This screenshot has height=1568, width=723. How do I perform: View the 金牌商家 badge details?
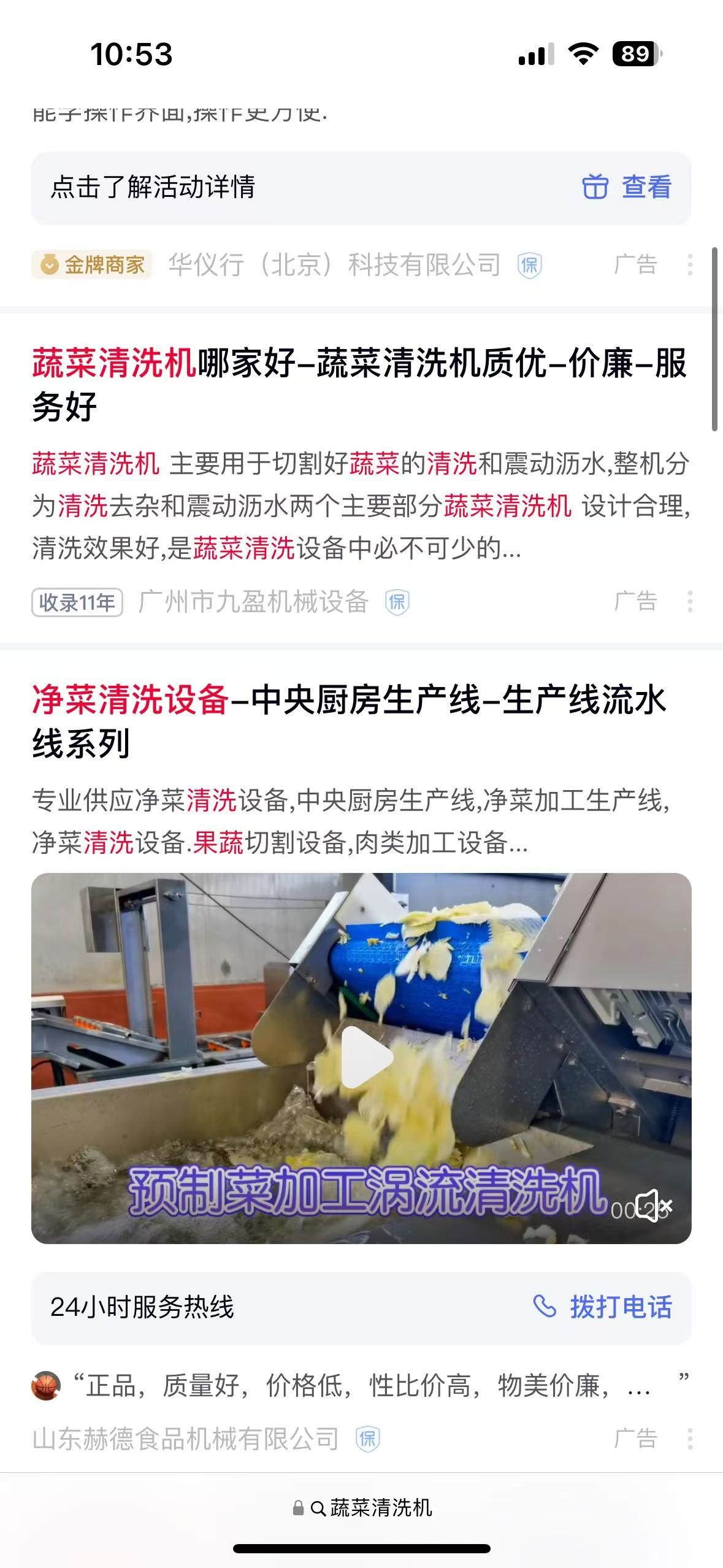point(92,265)
